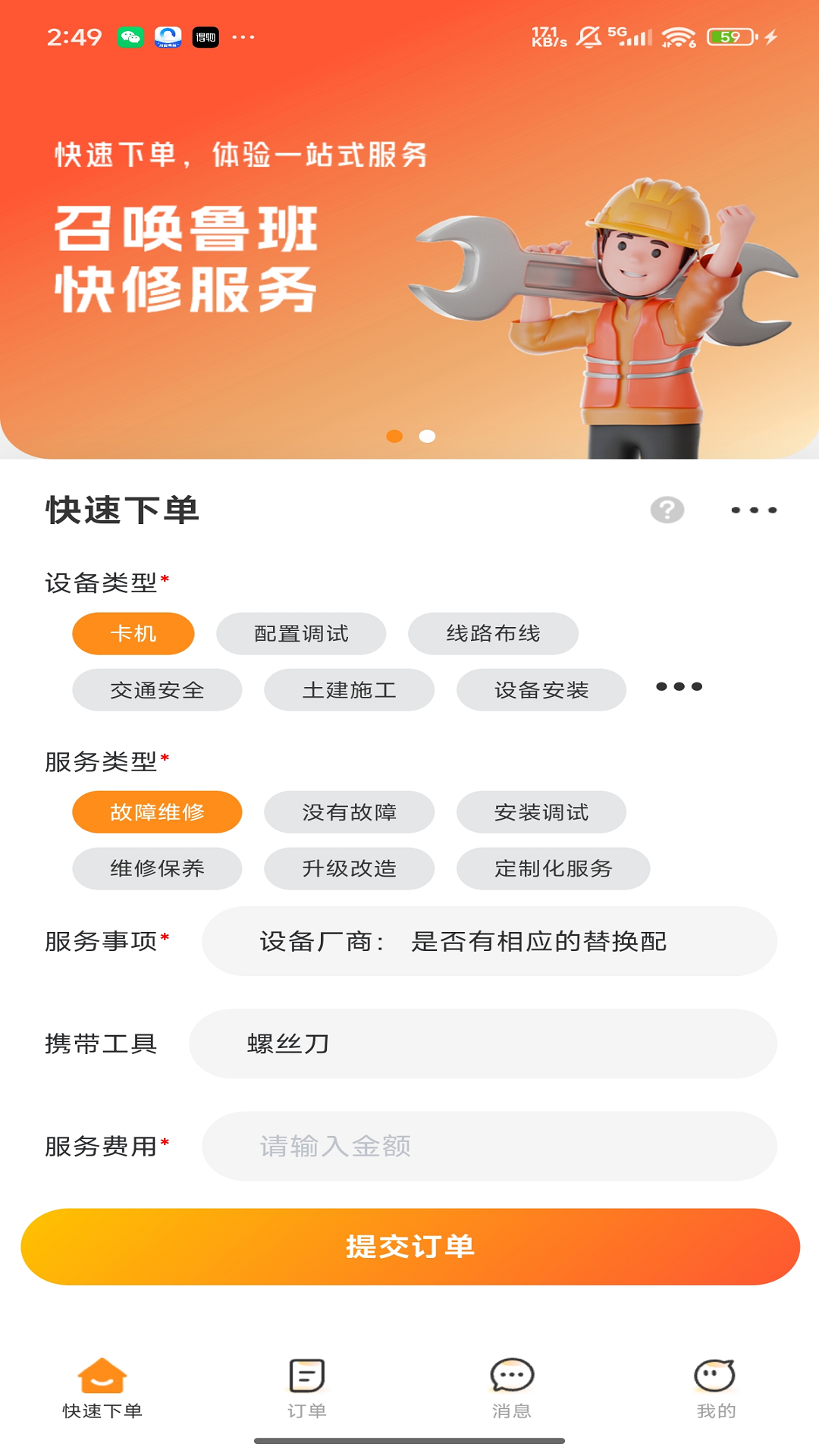The image size is (819, 1456).
Task: Tap the 提交订单 submit button
Action: point(409,1244)
